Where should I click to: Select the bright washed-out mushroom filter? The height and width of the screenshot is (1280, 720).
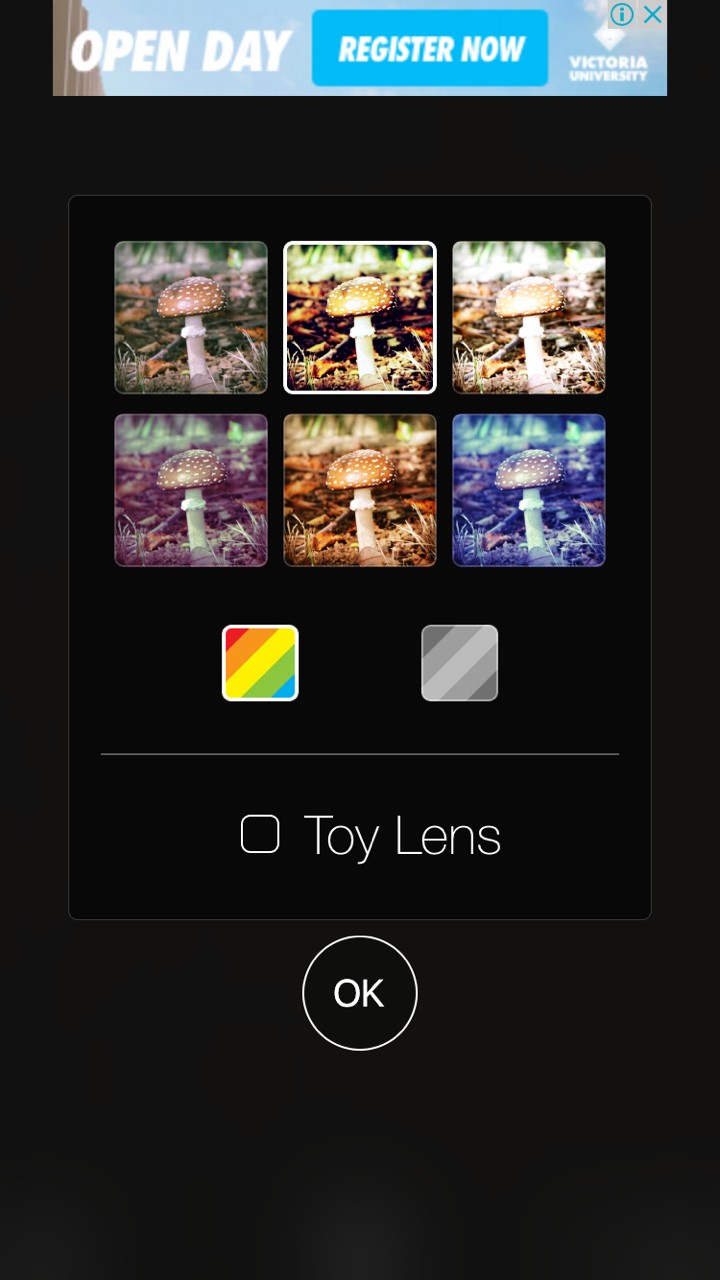coord(529,317)
